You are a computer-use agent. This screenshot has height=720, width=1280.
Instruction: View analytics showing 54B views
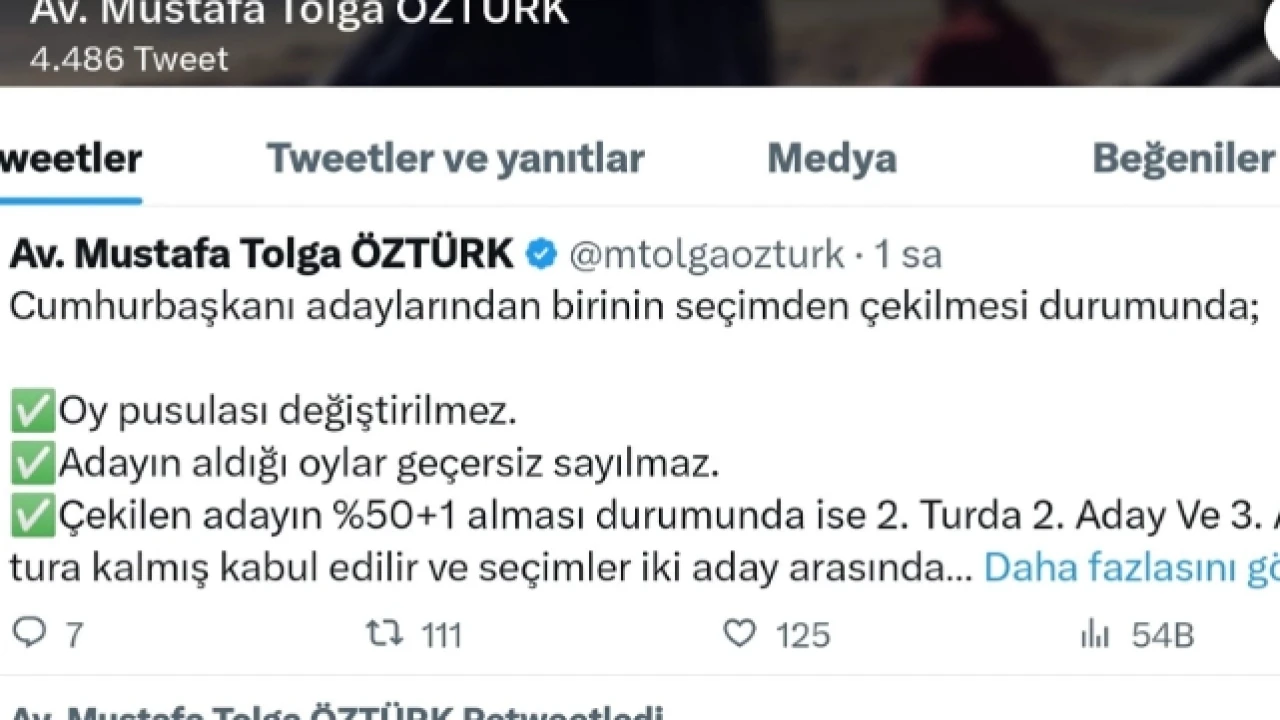[1096, 634]
